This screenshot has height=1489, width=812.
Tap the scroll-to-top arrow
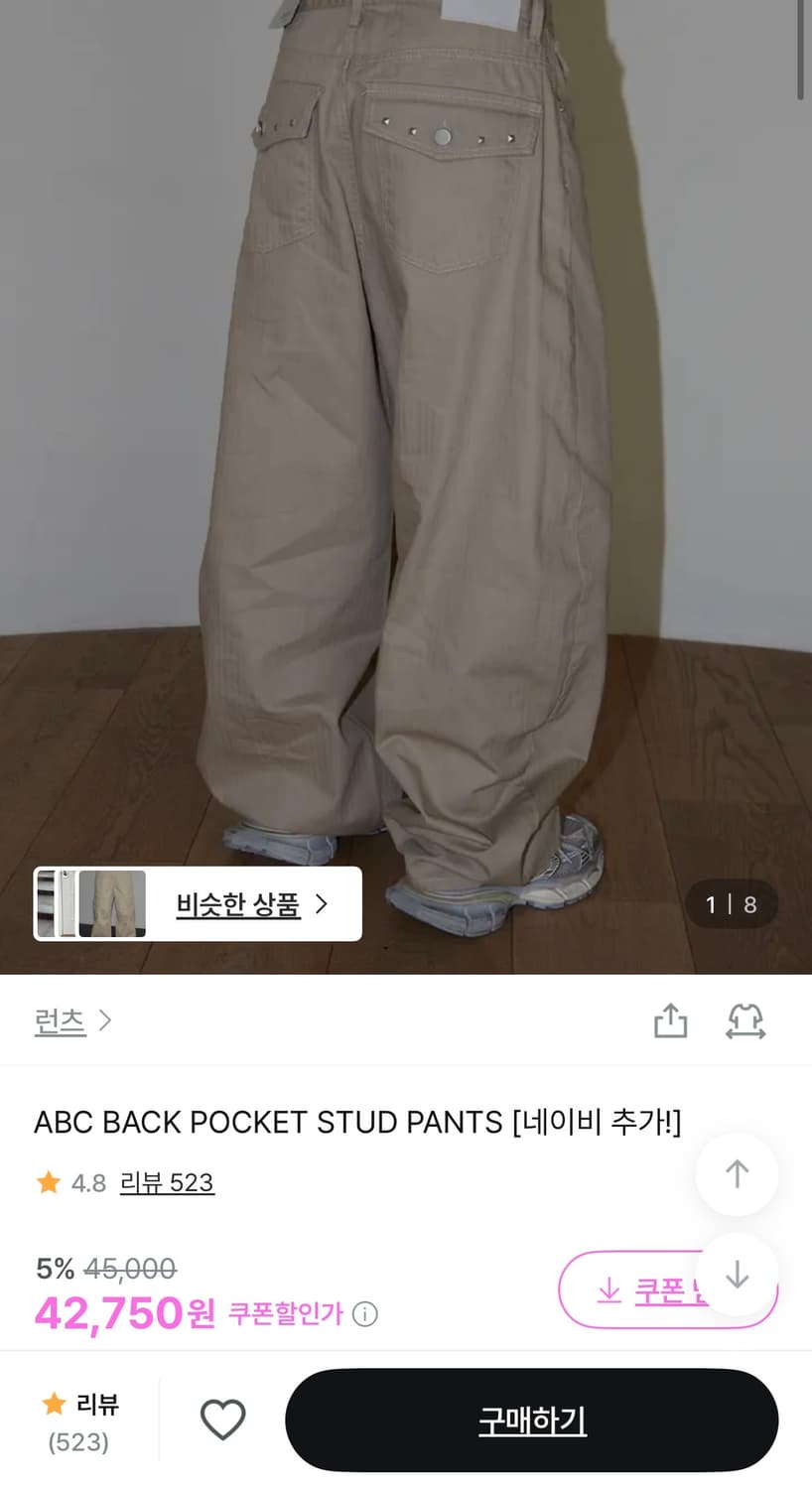(737, 1173)
